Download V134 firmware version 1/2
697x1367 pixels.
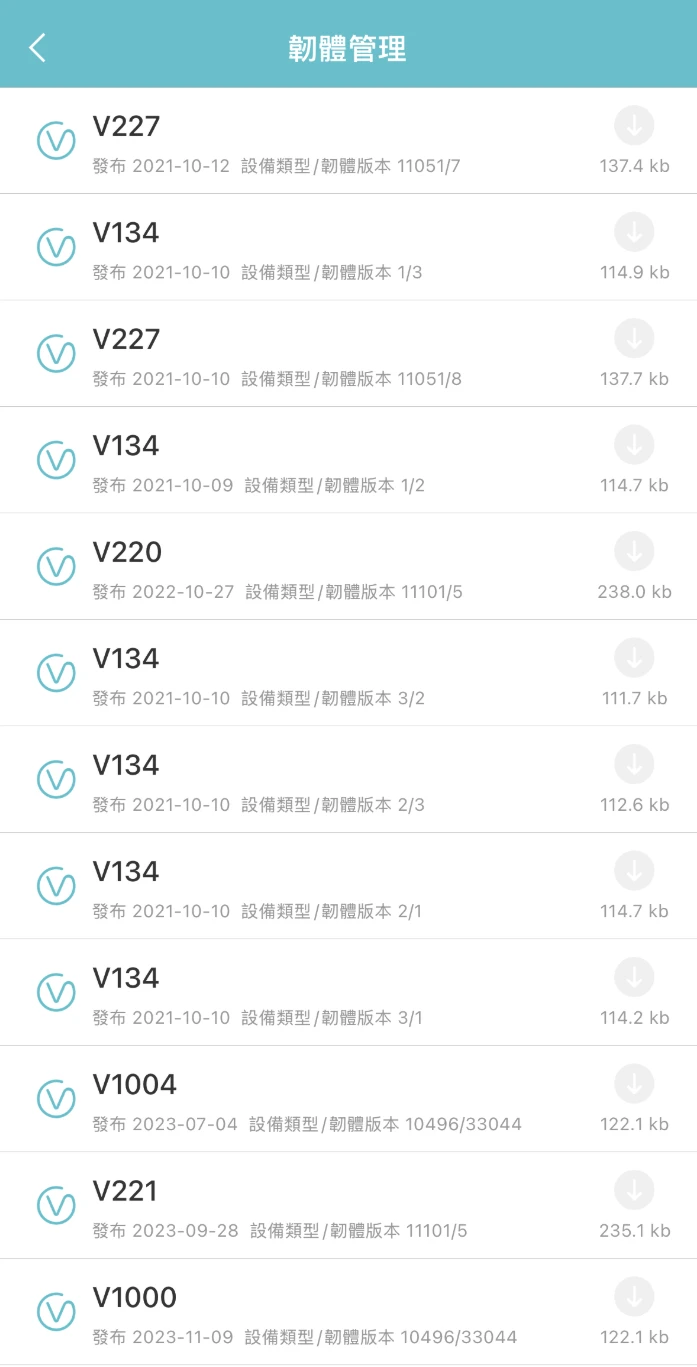634,445
